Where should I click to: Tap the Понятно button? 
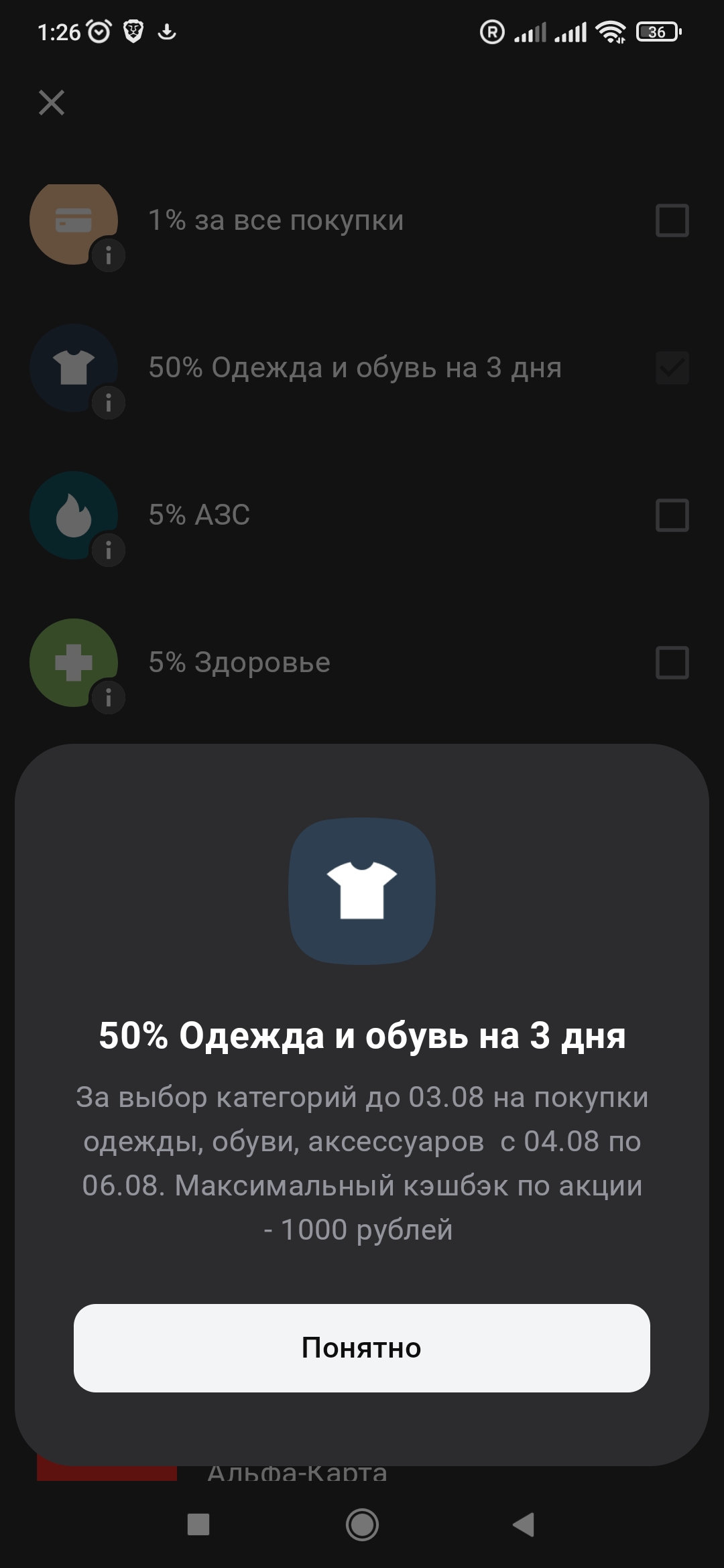tap(362, 1348)
